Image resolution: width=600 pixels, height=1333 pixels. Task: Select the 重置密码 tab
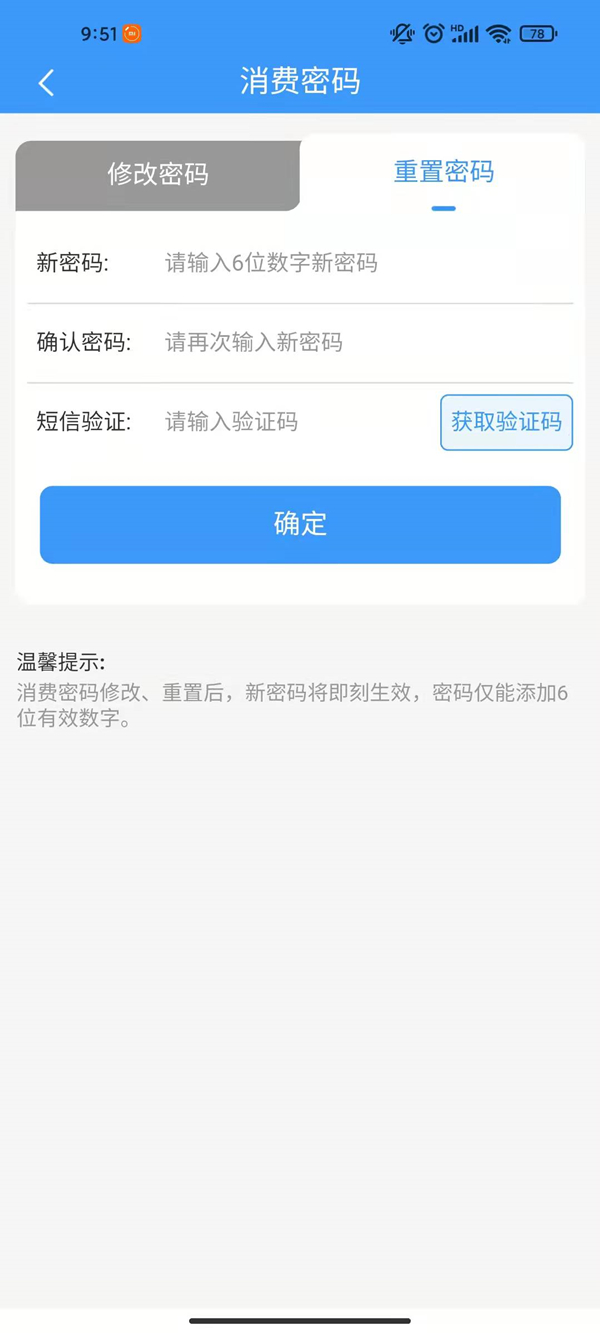pyautogui.click(x=443, y=172)
